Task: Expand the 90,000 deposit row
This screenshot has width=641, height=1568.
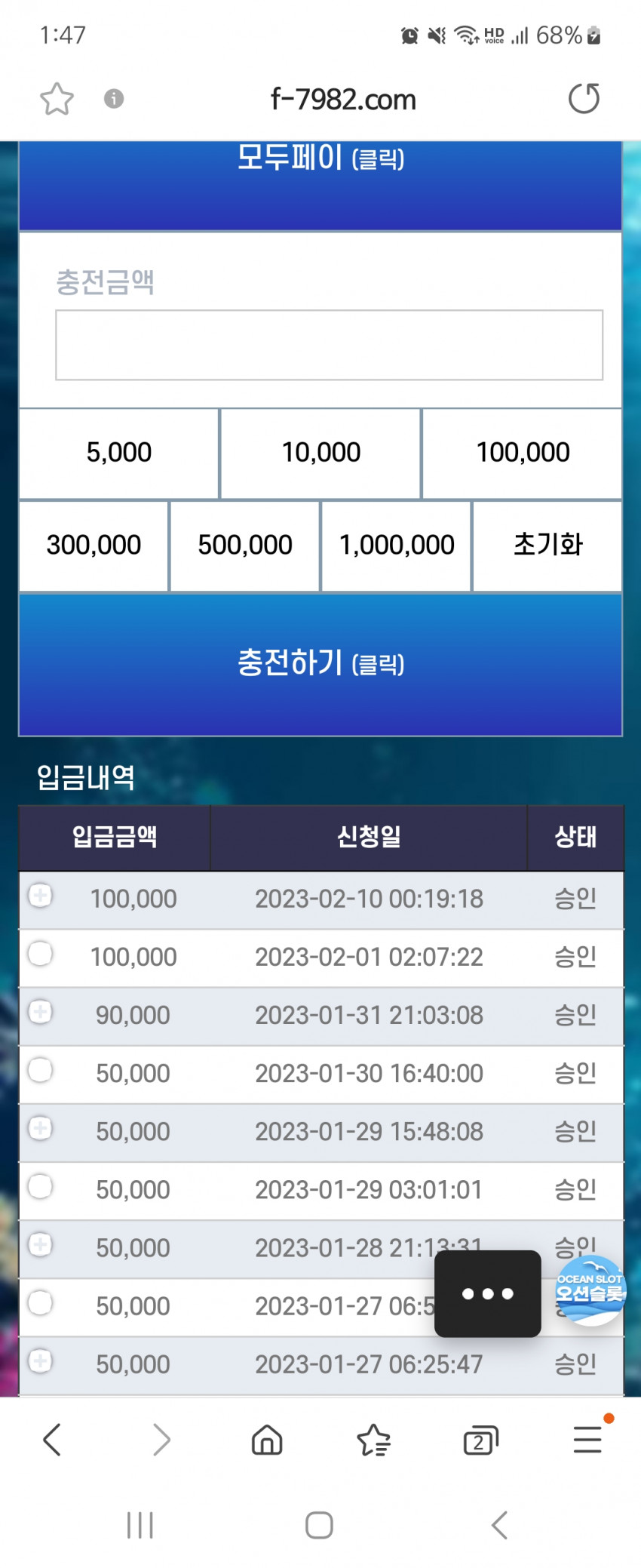Action: pos(40,1012)
